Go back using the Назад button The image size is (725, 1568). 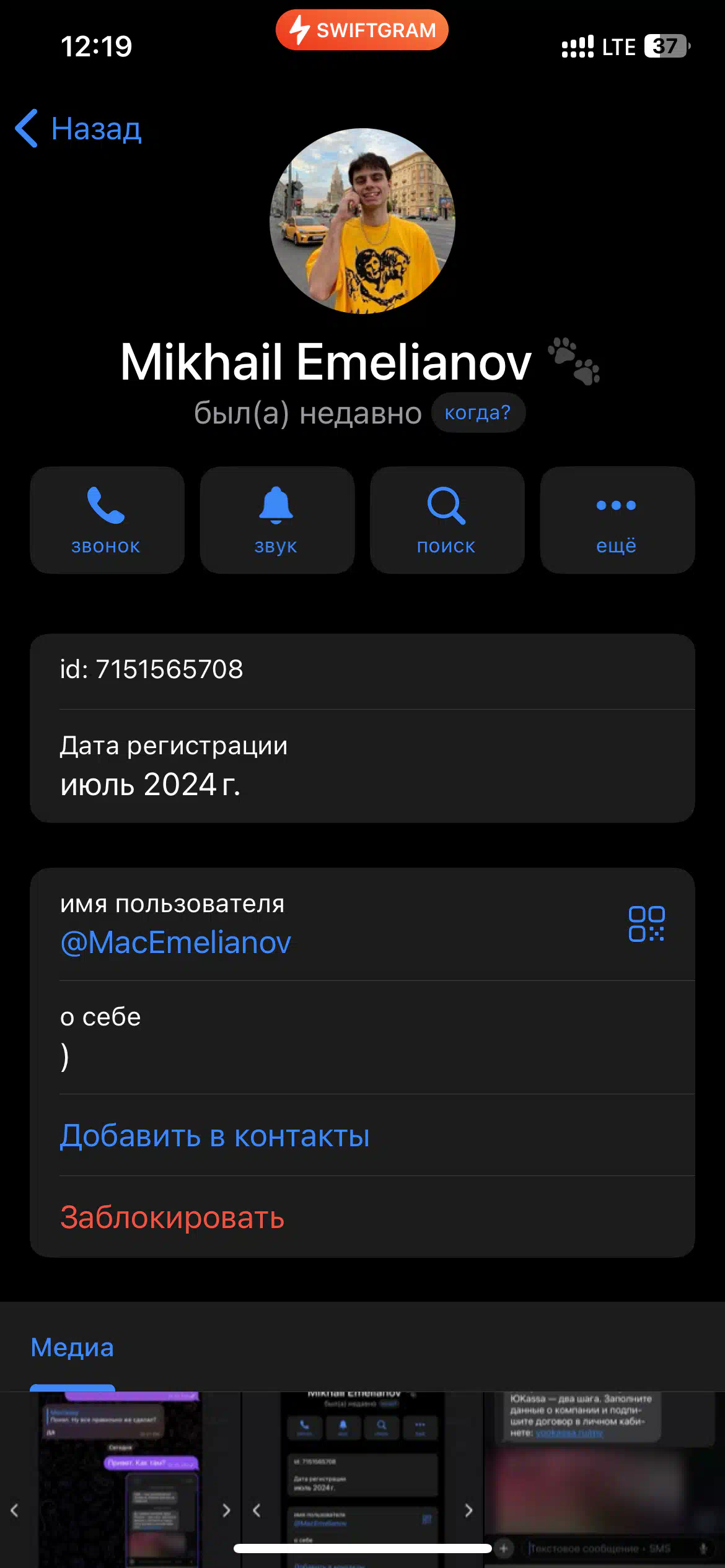(79, 129)
